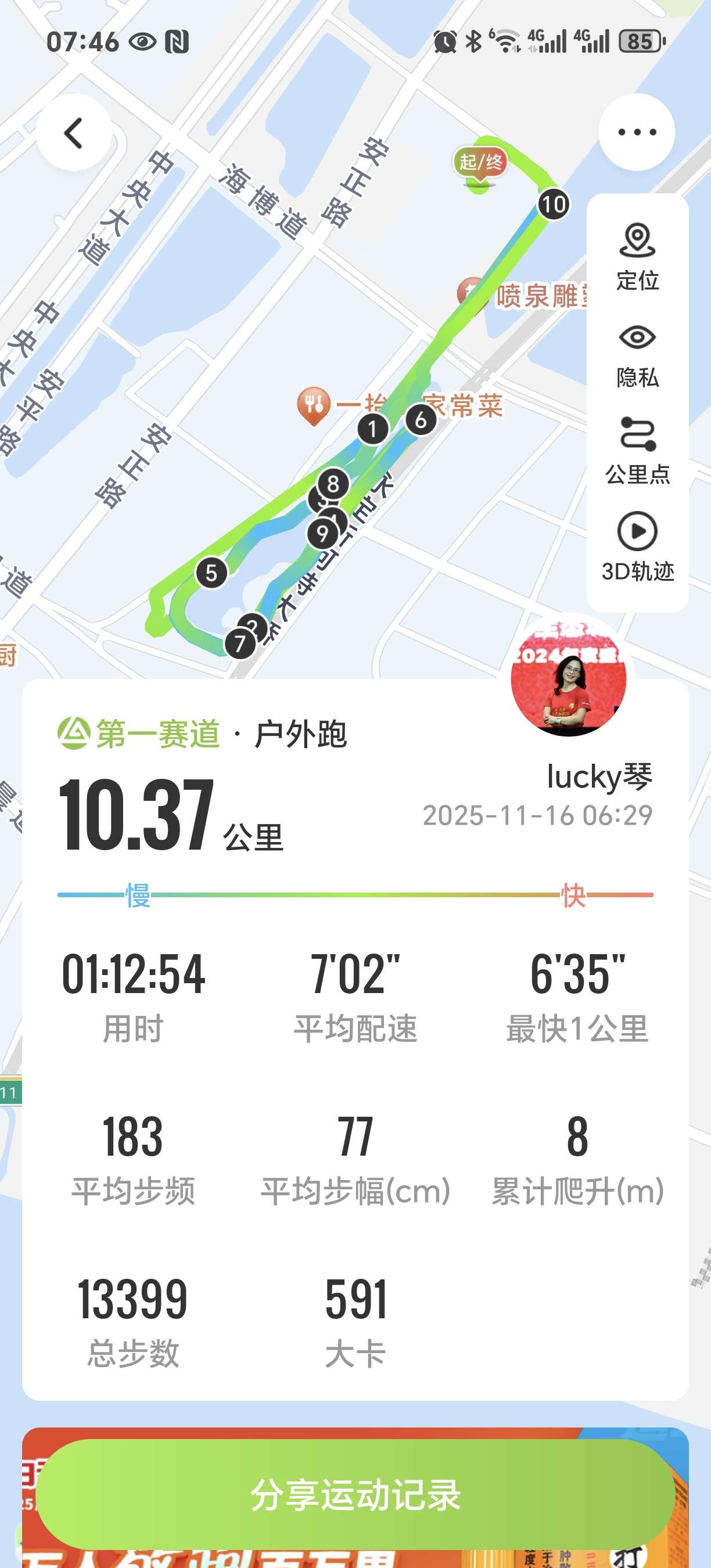Open the more options ellipsis menu
The width and height of the screenshot is (711, 1568).
coord(635,131)
